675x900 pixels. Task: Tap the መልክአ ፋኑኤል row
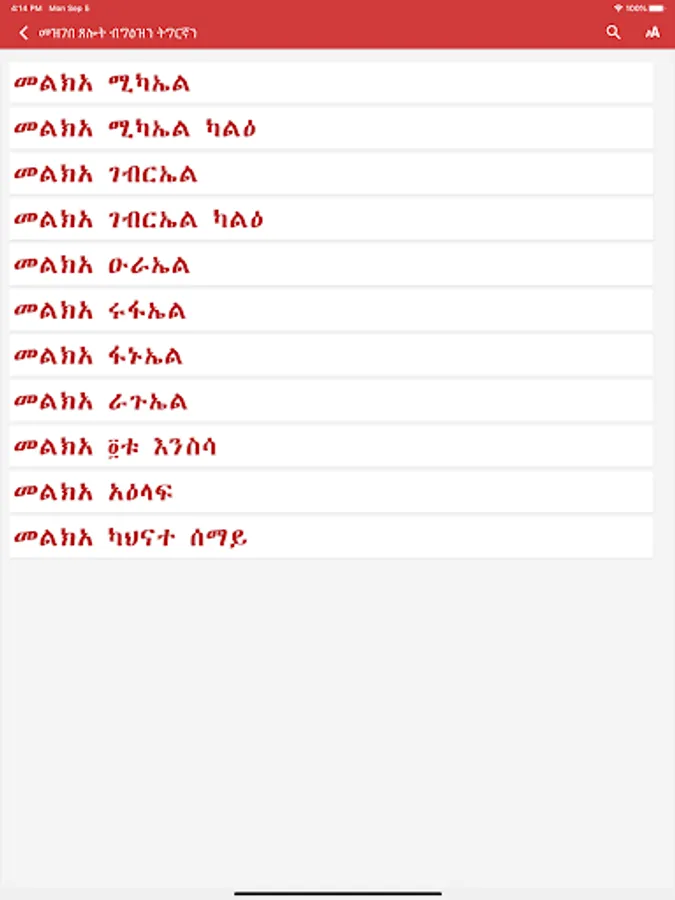(331, 356)
